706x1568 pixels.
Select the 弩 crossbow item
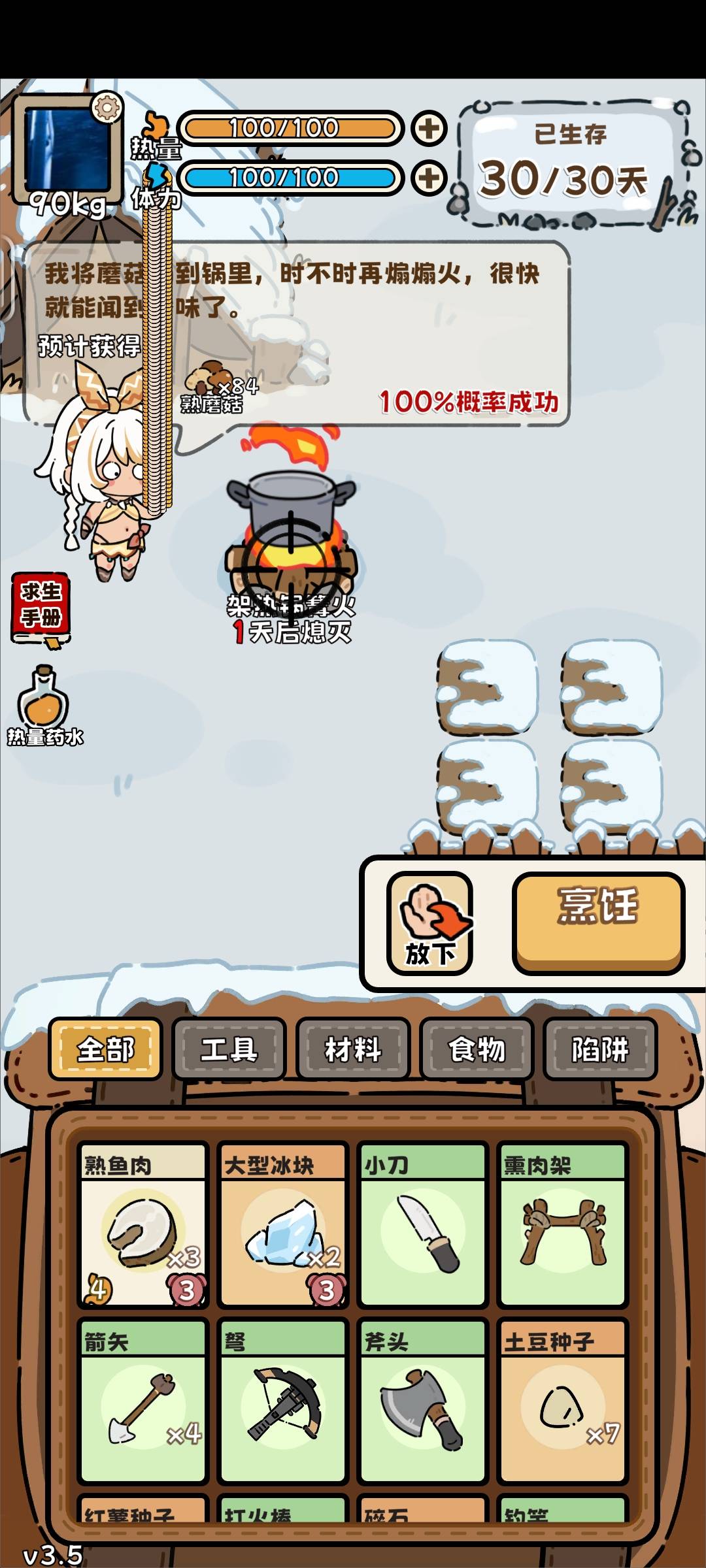[283, 1401]
